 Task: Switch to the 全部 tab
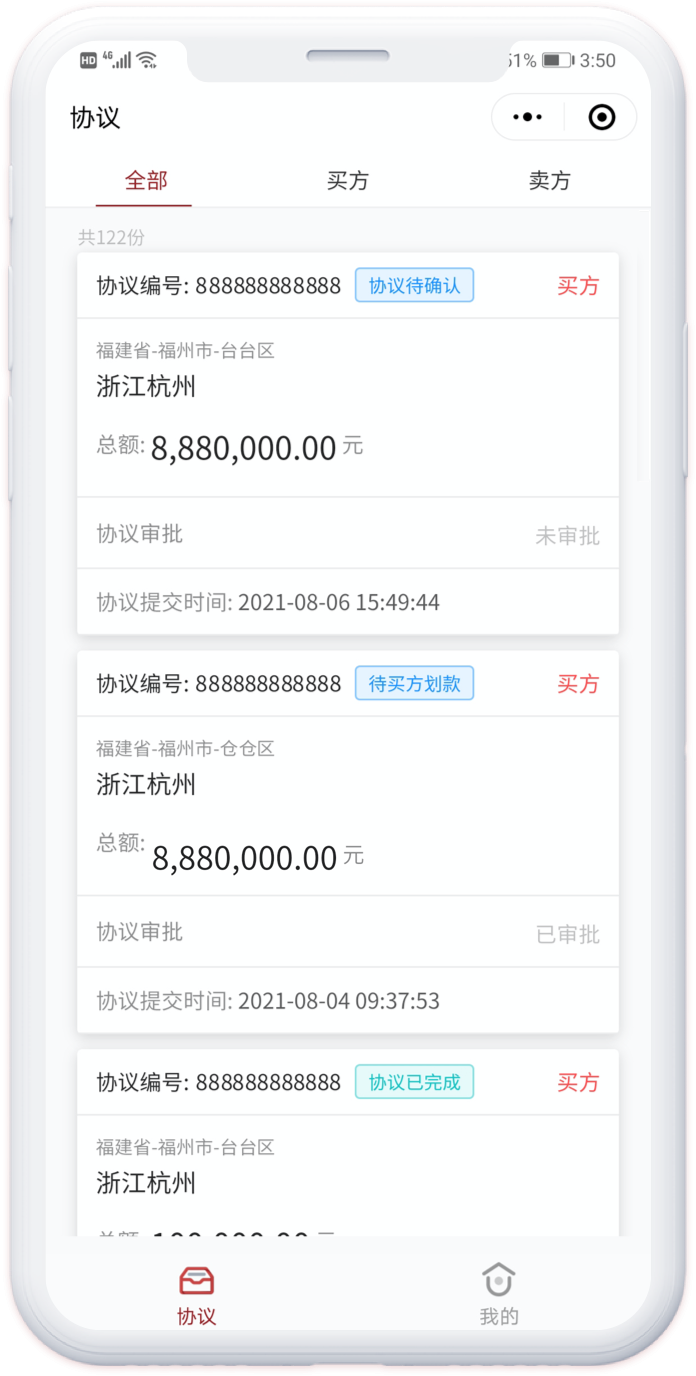[x=146, y=181]
